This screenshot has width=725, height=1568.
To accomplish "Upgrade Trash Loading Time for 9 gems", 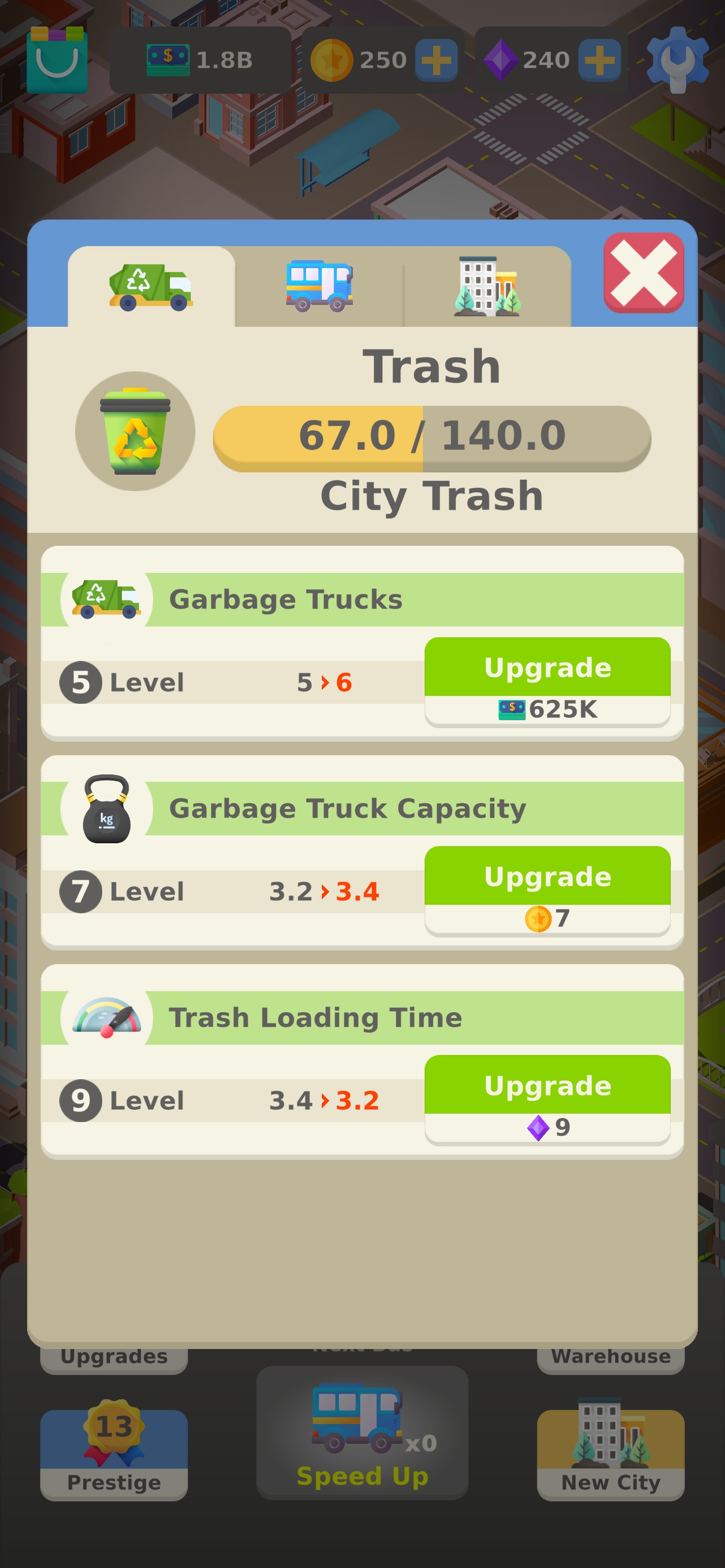I will [547, 1100].
